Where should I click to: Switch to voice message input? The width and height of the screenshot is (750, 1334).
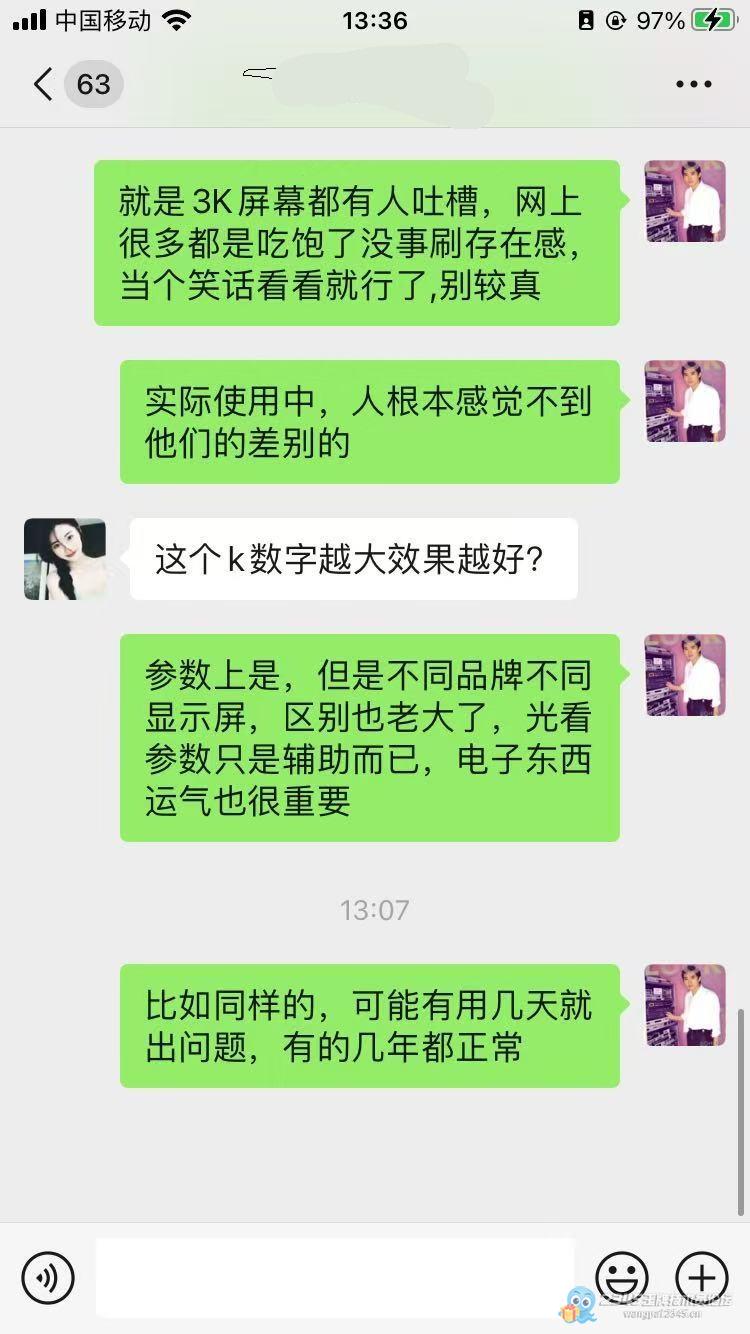click(48, 1277)
